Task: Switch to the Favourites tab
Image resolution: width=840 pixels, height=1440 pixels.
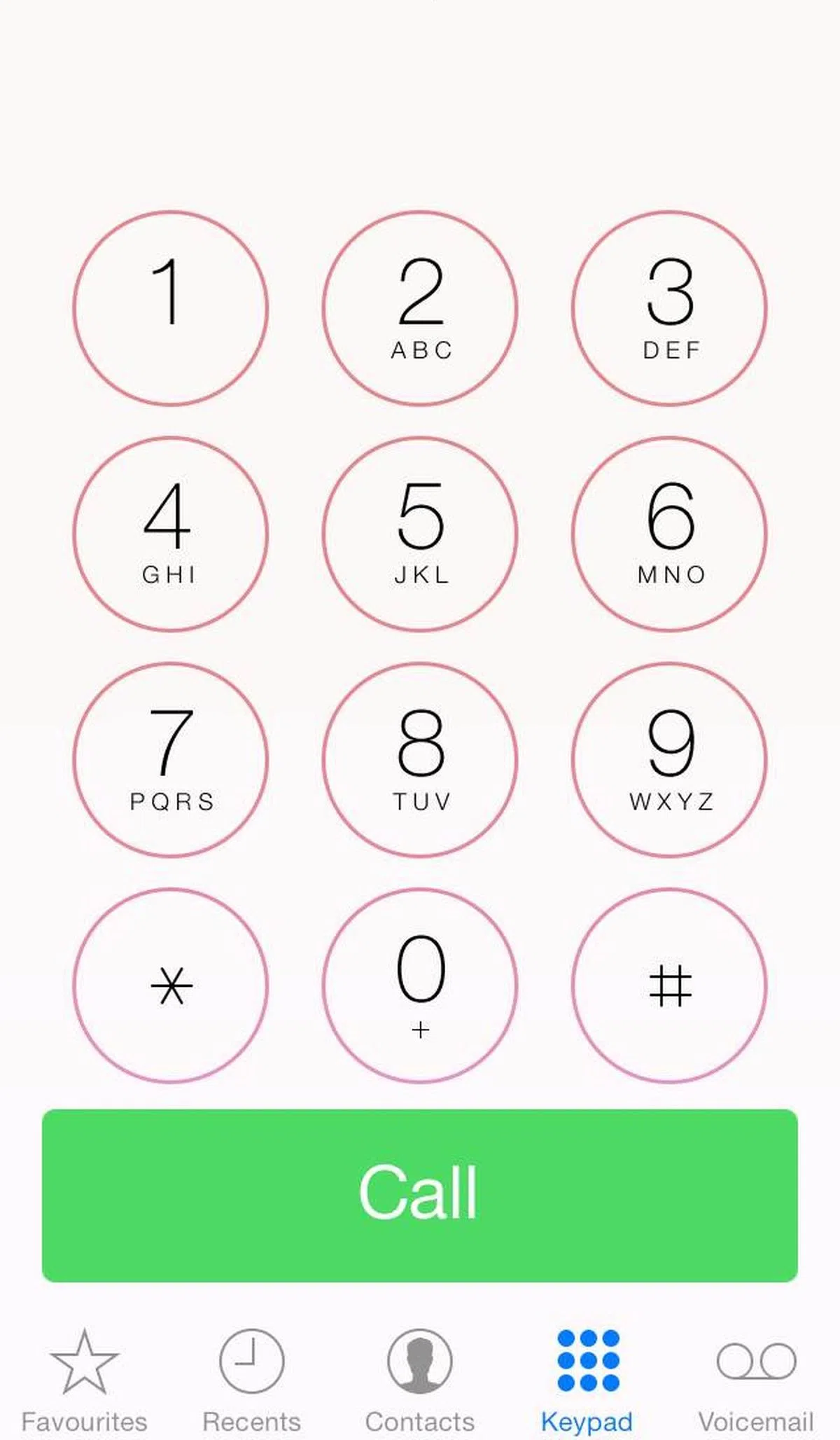Action: click(x=84, y=1380)
